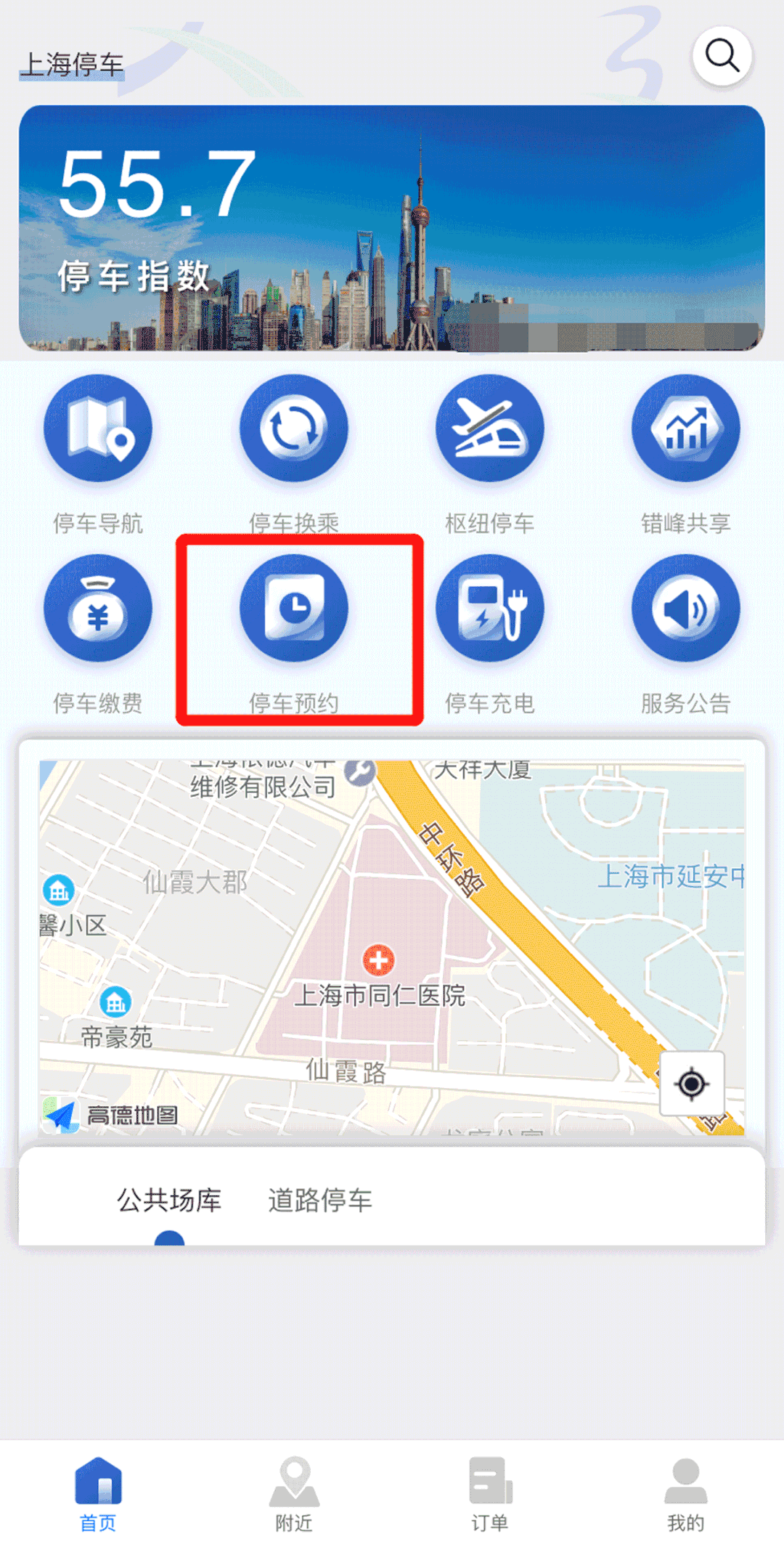Select the 公共场库 tab

[x=169, y=1200]
